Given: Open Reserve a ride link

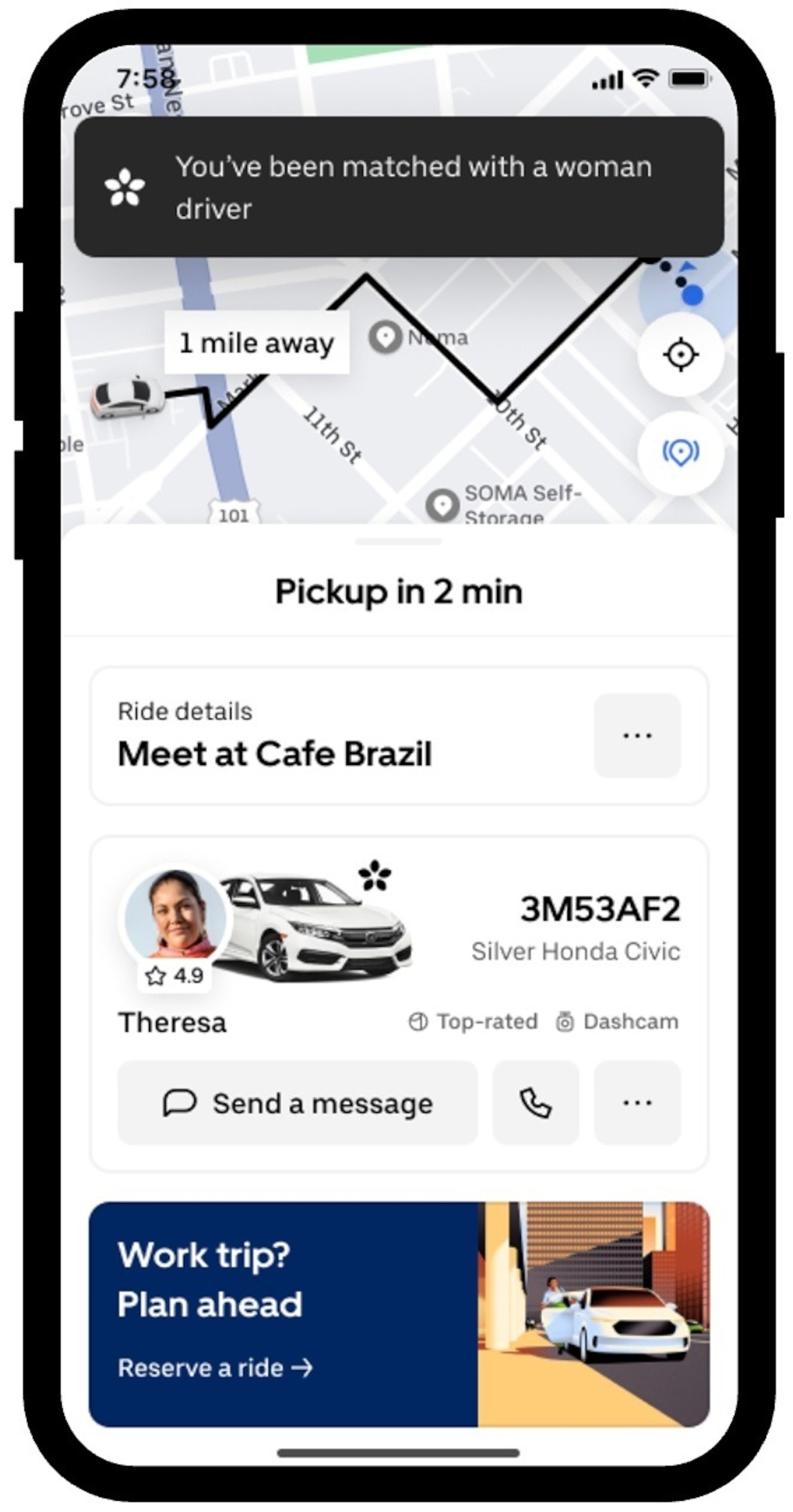Looking at the screenshot, I should pos(215,1368).
